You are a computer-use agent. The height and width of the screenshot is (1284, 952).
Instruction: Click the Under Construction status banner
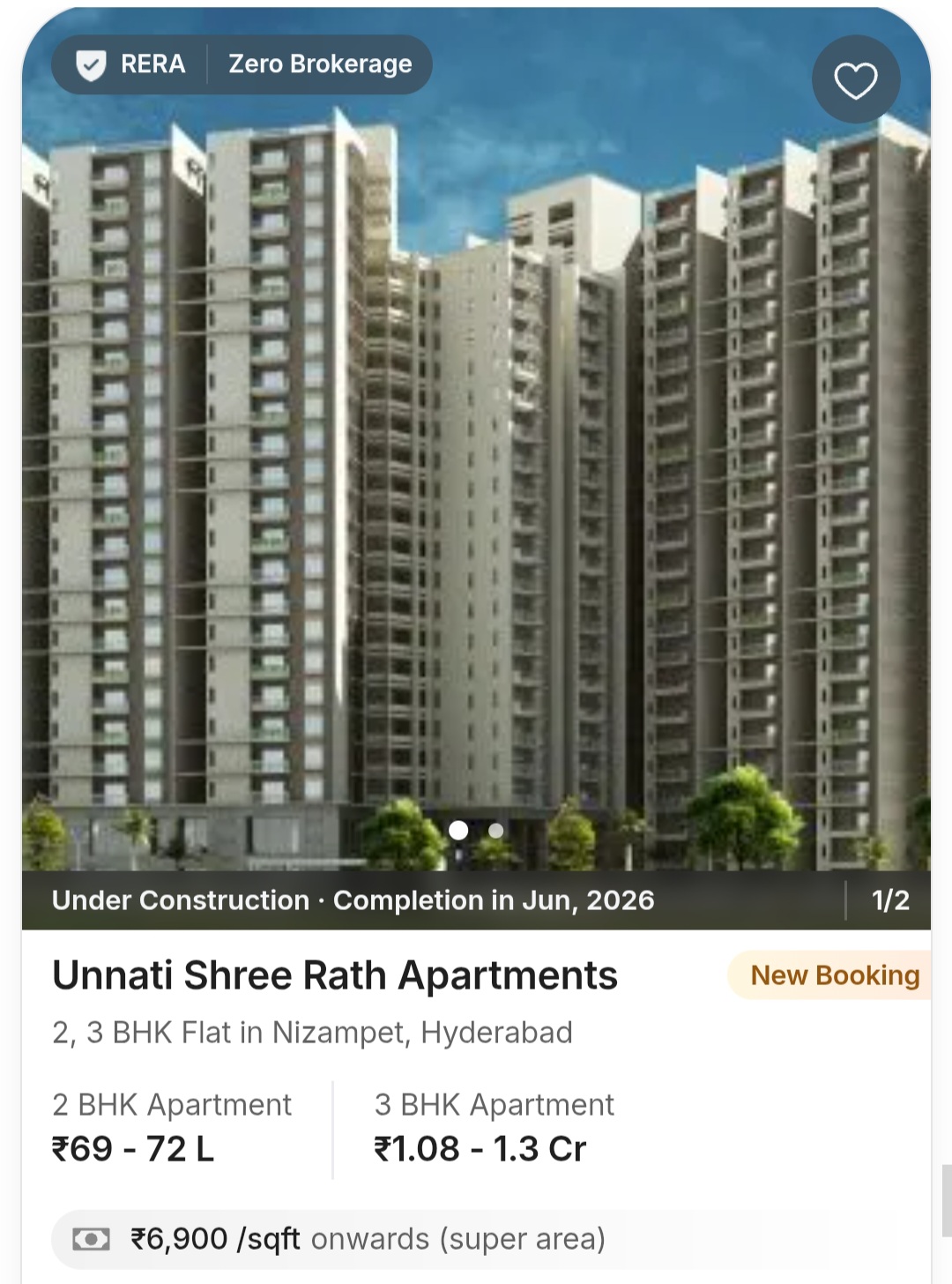(x=353, y=900)
